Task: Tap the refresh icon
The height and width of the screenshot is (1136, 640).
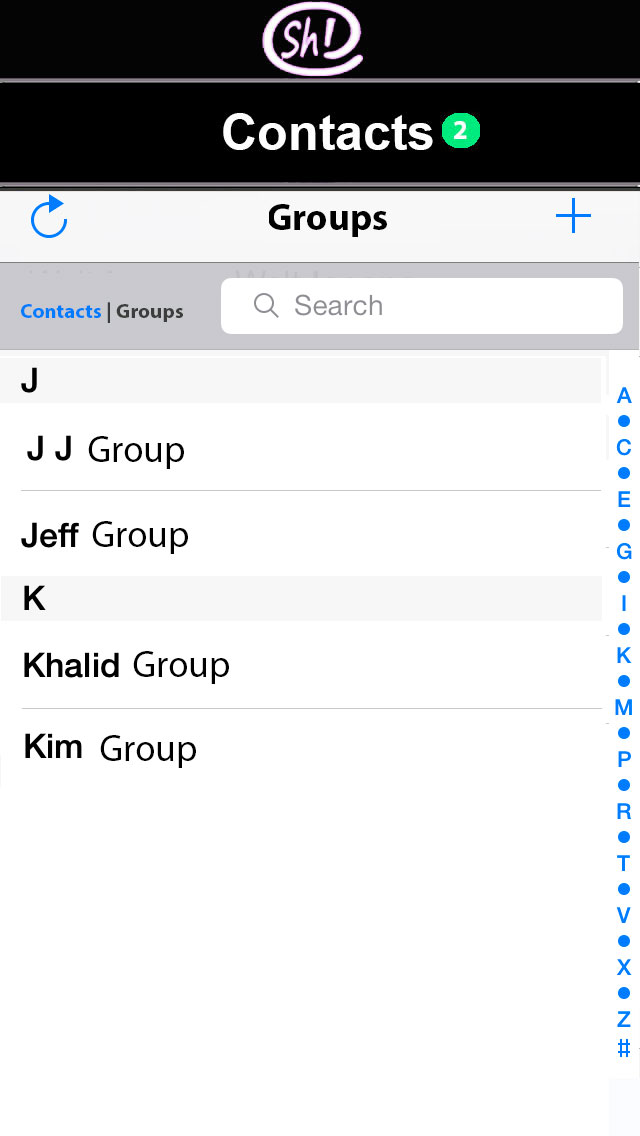Action: [49, 217]
